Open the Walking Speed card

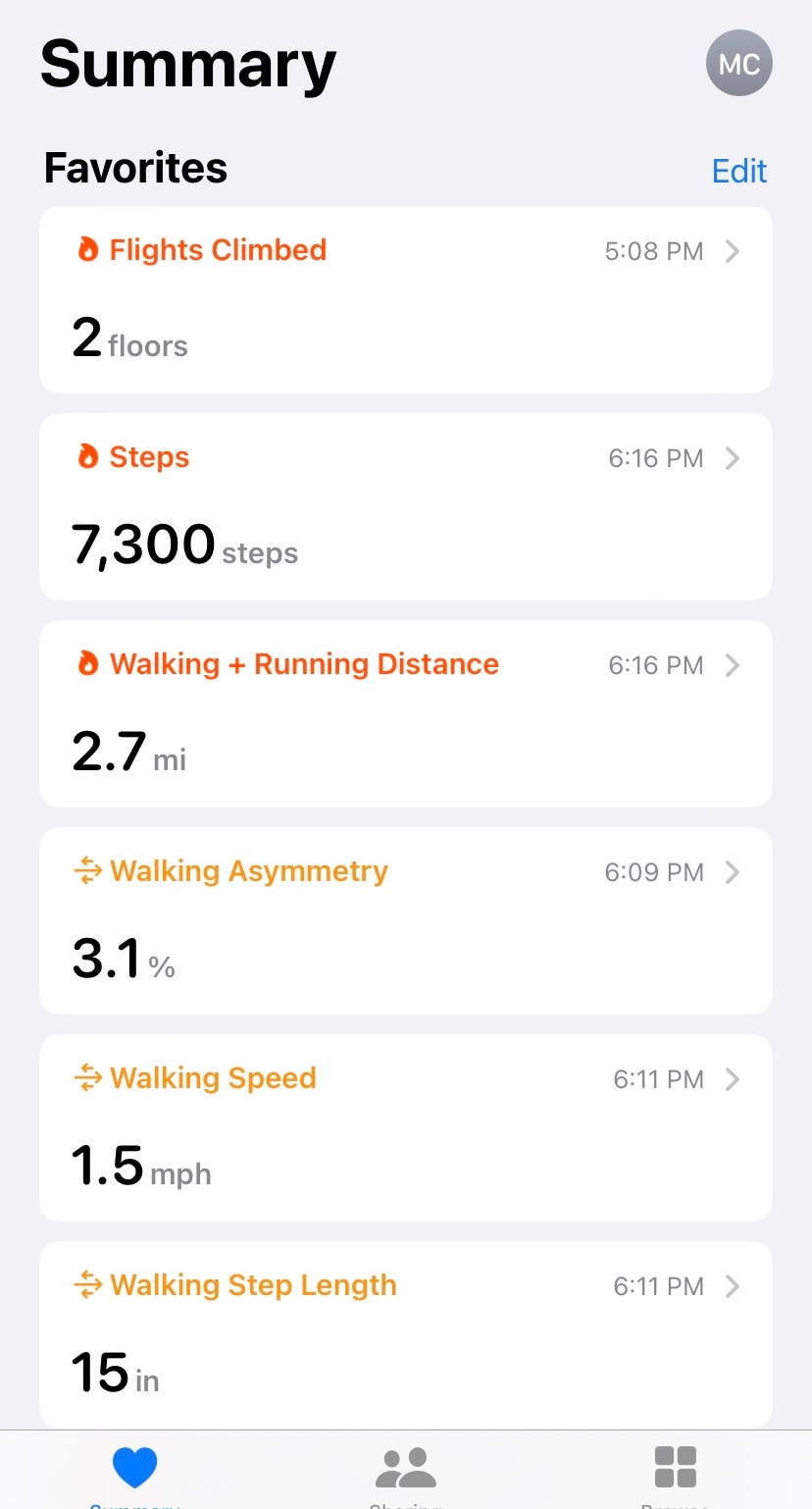point(405,1127)
